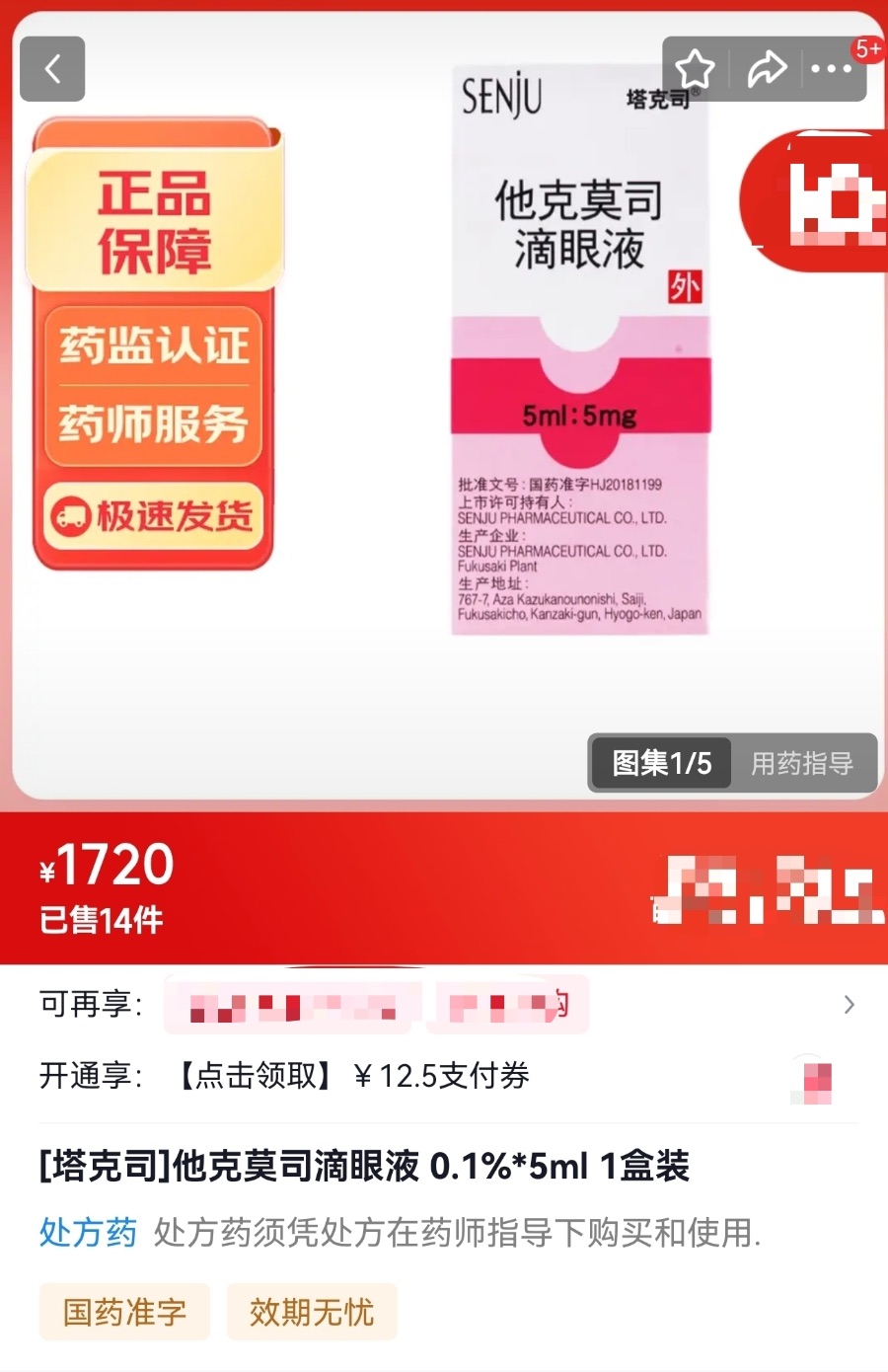Screen dimensions: 888x1372
Task: Favorite this product with the star icon
Action: 695,69
